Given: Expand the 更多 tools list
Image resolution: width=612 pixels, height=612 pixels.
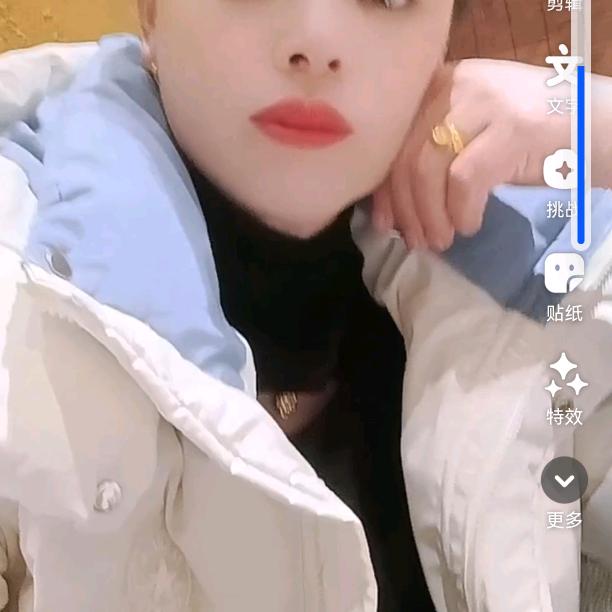Looking at the screenshot, I should coord(564,490).
